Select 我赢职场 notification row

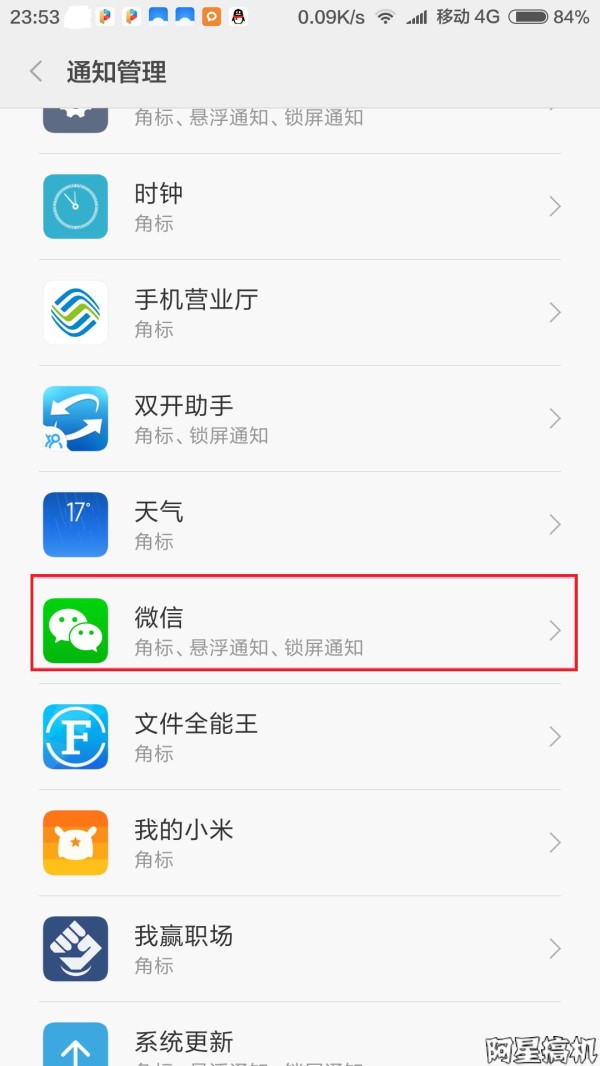(300, 949)
